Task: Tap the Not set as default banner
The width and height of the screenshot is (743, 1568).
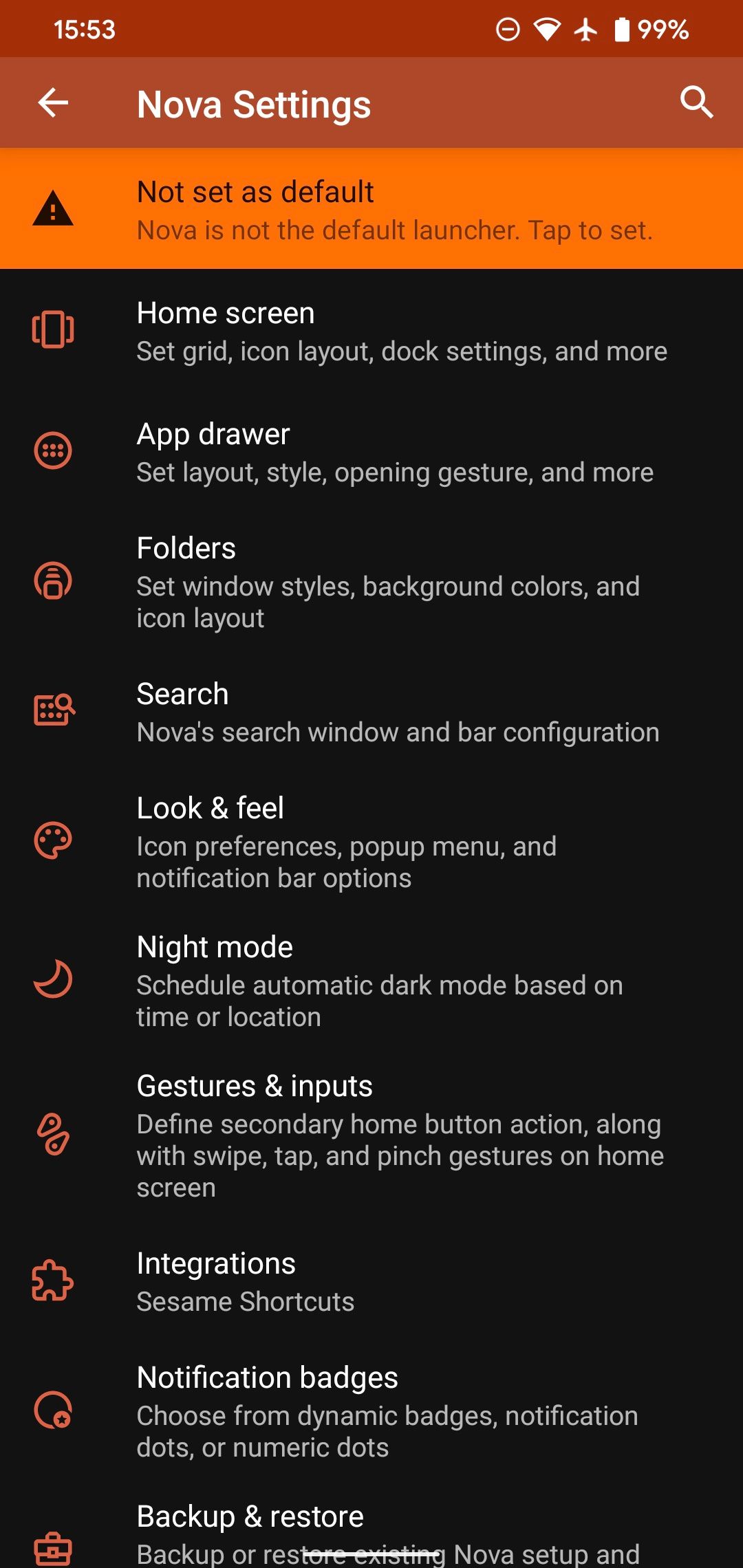Action: (371, 208)
